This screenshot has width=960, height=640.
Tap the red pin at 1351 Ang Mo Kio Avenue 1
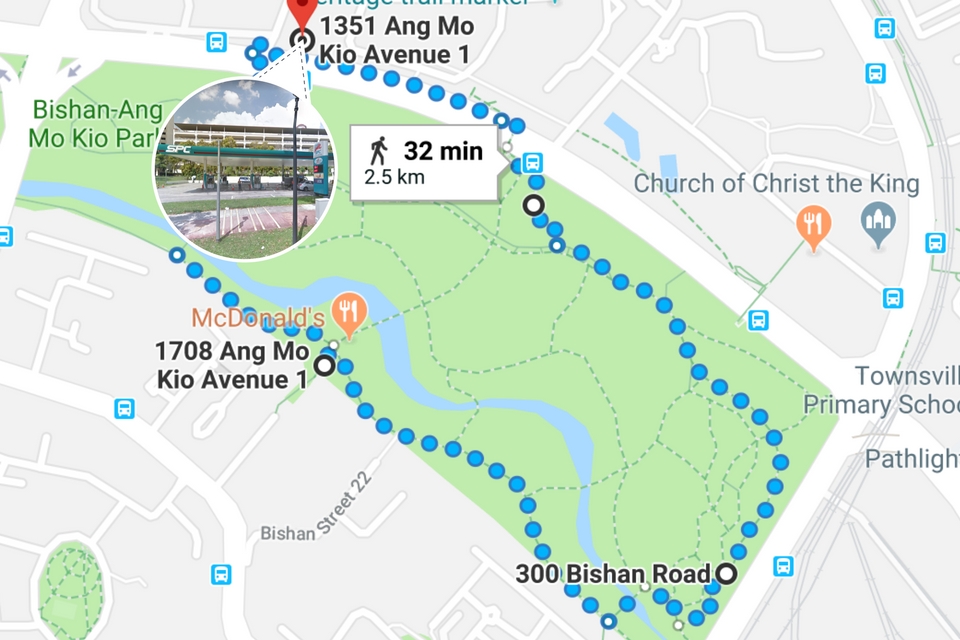(299, 15)
